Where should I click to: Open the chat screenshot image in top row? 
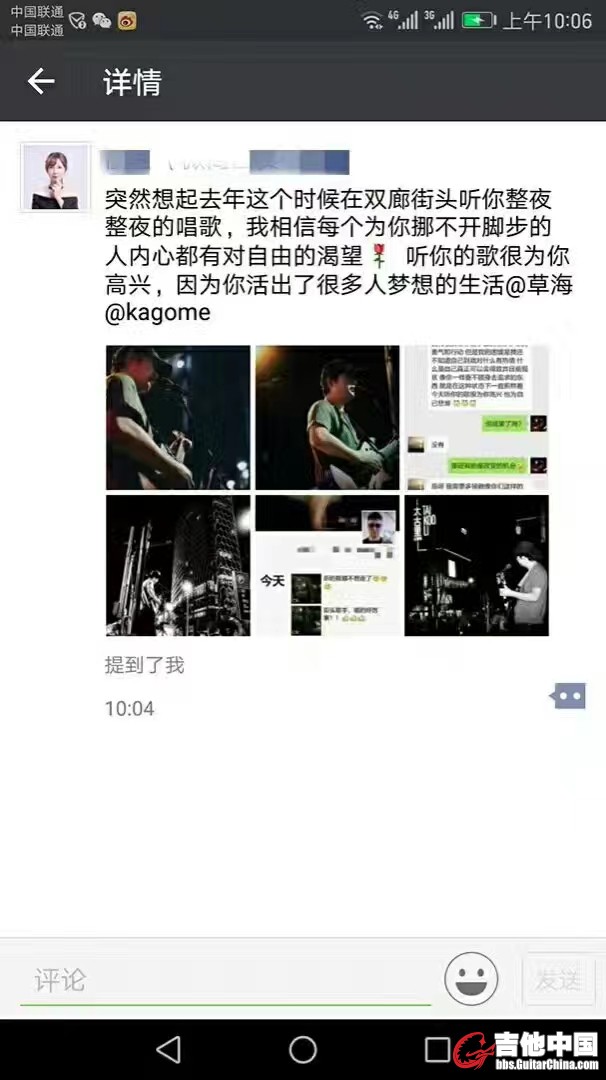pos(476,417)
